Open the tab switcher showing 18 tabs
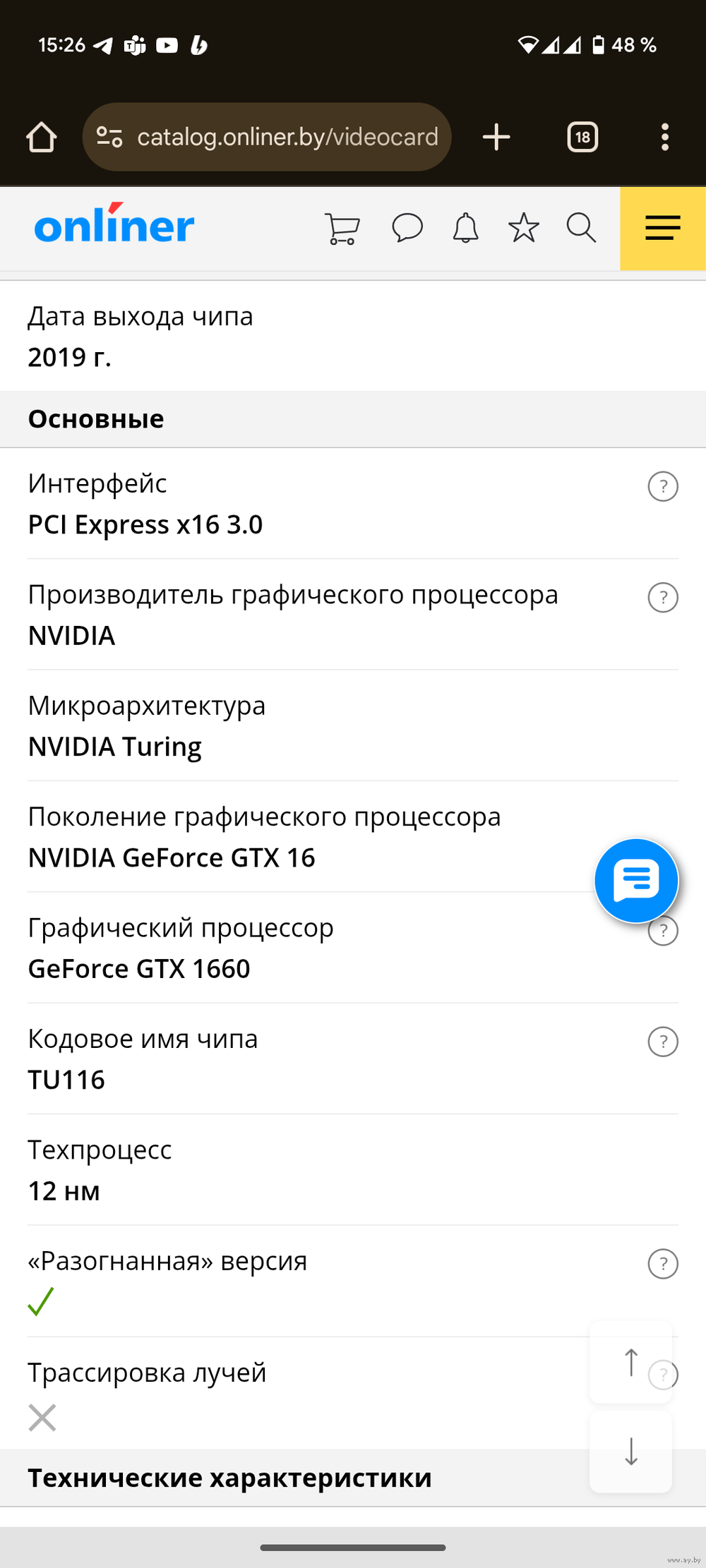This screenshot has height=1568, width=706. click(582, 137)
